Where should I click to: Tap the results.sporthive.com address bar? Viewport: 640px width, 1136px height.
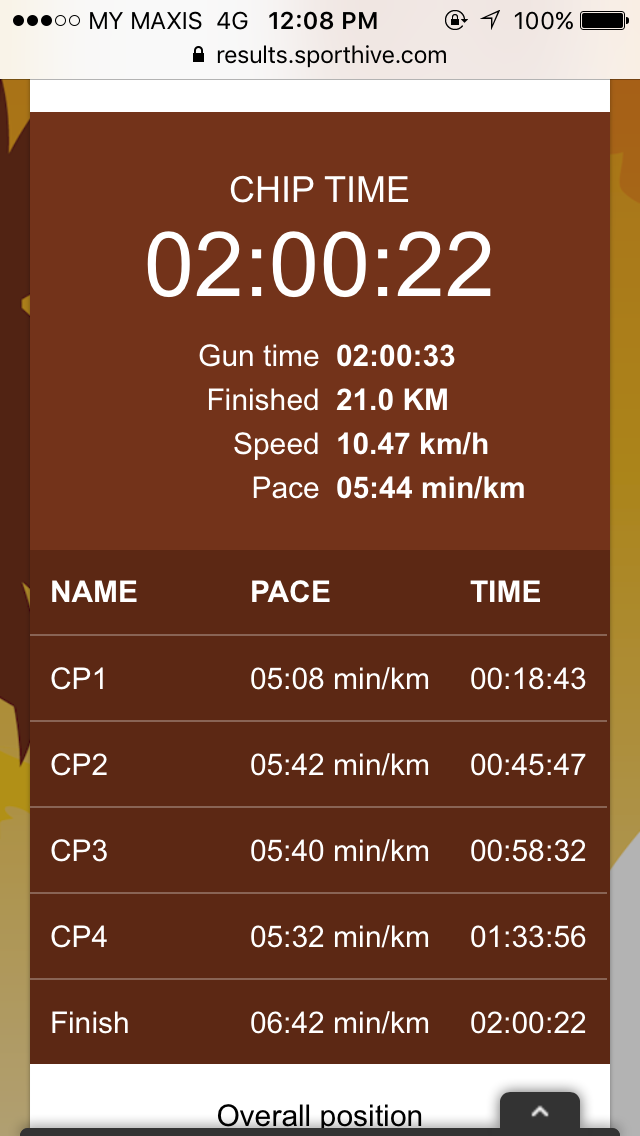[320, 56]
